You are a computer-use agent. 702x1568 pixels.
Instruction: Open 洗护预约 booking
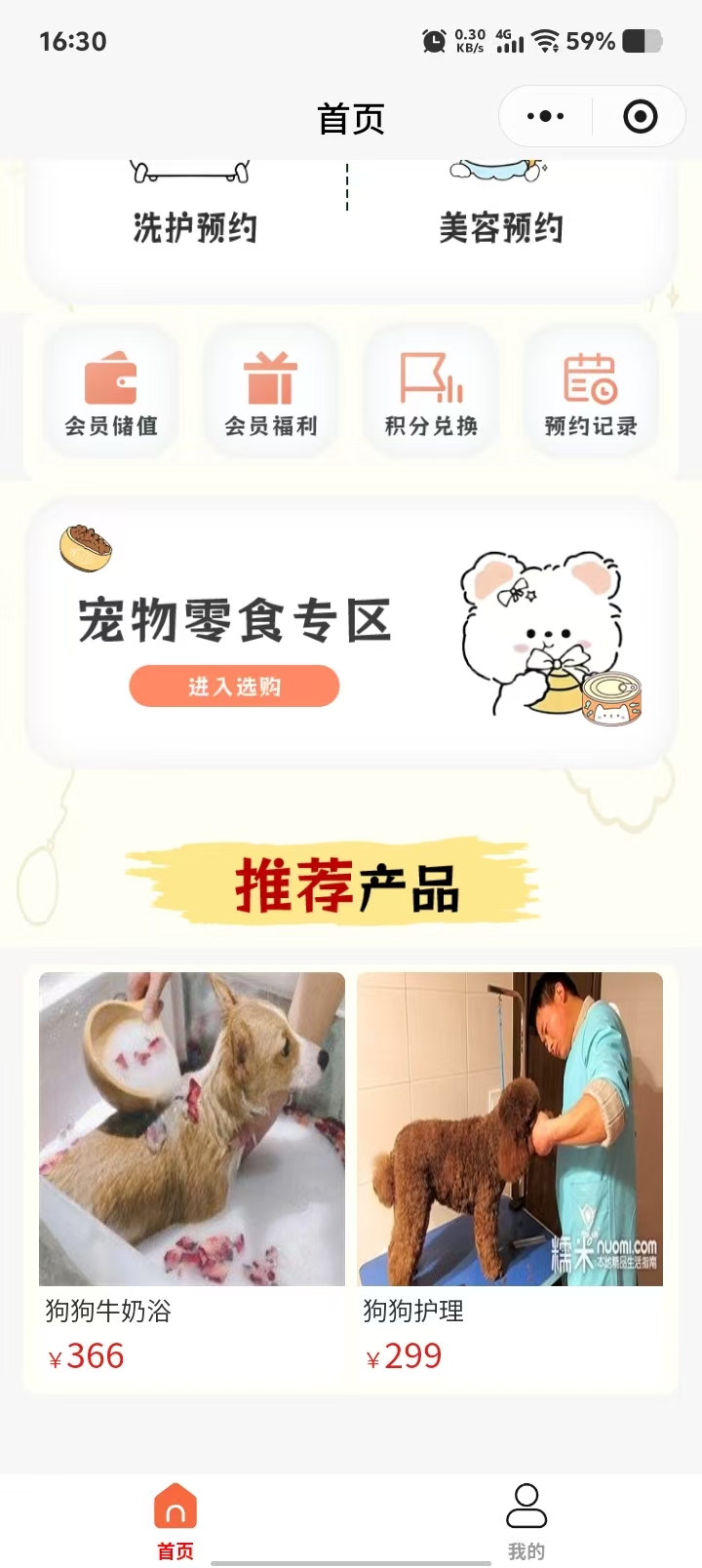point(195,226)
